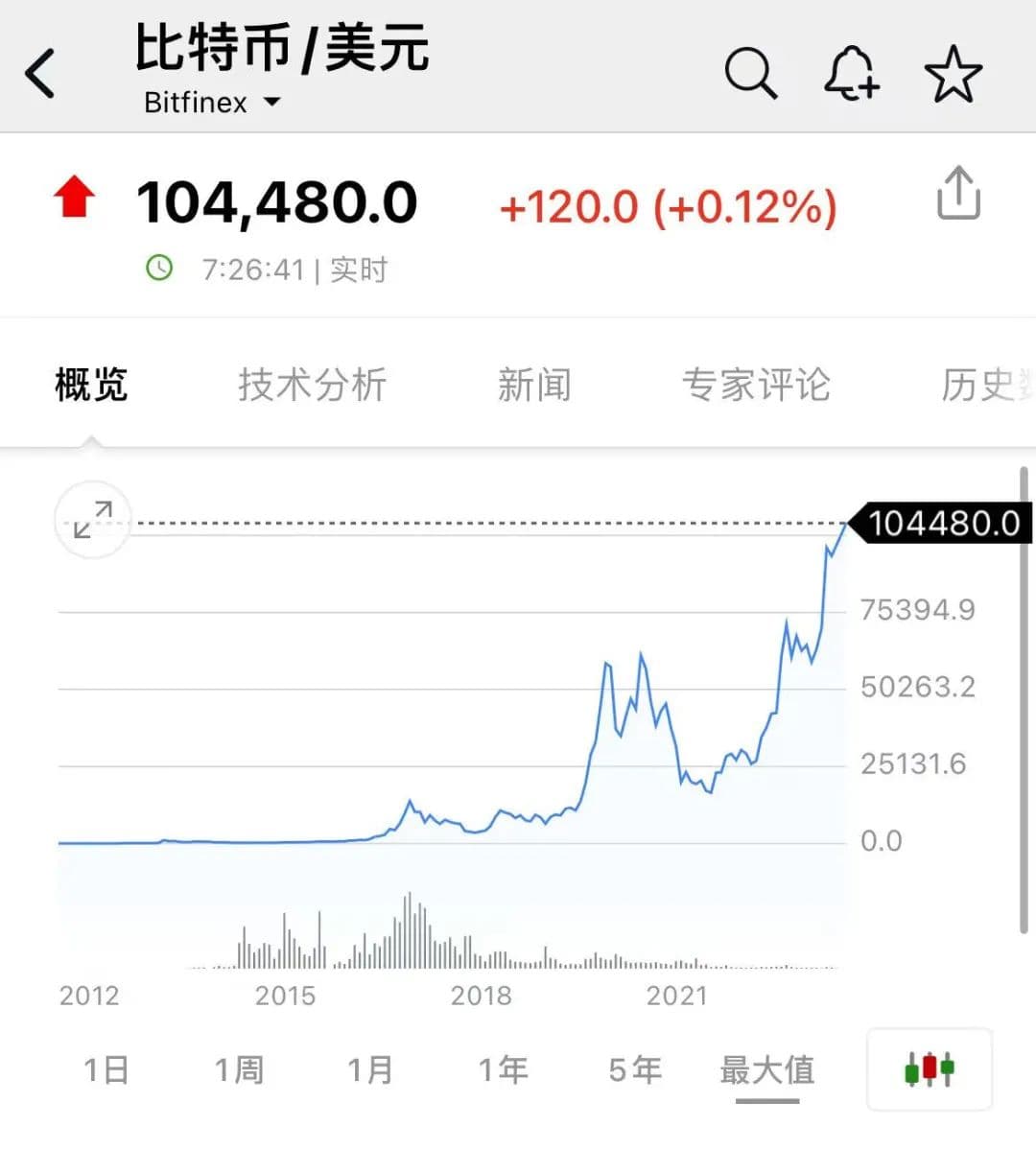Screen dimensions: 1036x1173
Task: Add 比特币/美元 to favorites with the star
Action: [x=954, y=74]
